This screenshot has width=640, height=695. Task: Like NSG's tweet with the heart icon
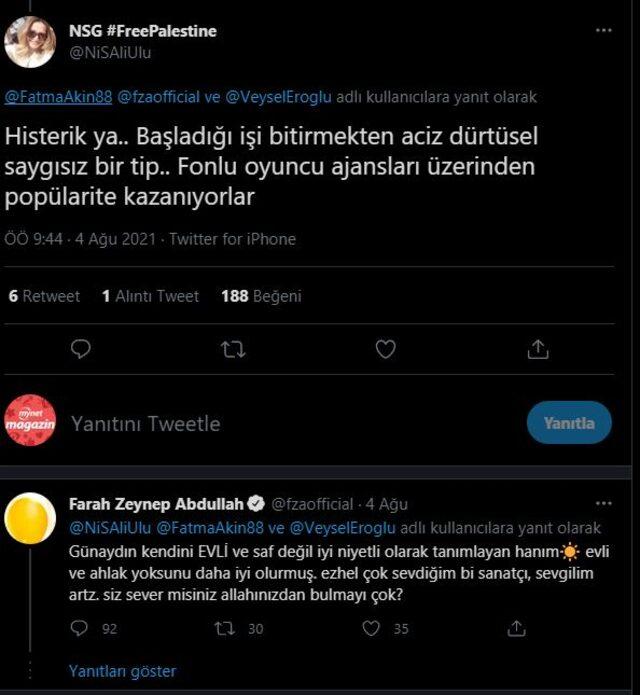pos(385,348)
